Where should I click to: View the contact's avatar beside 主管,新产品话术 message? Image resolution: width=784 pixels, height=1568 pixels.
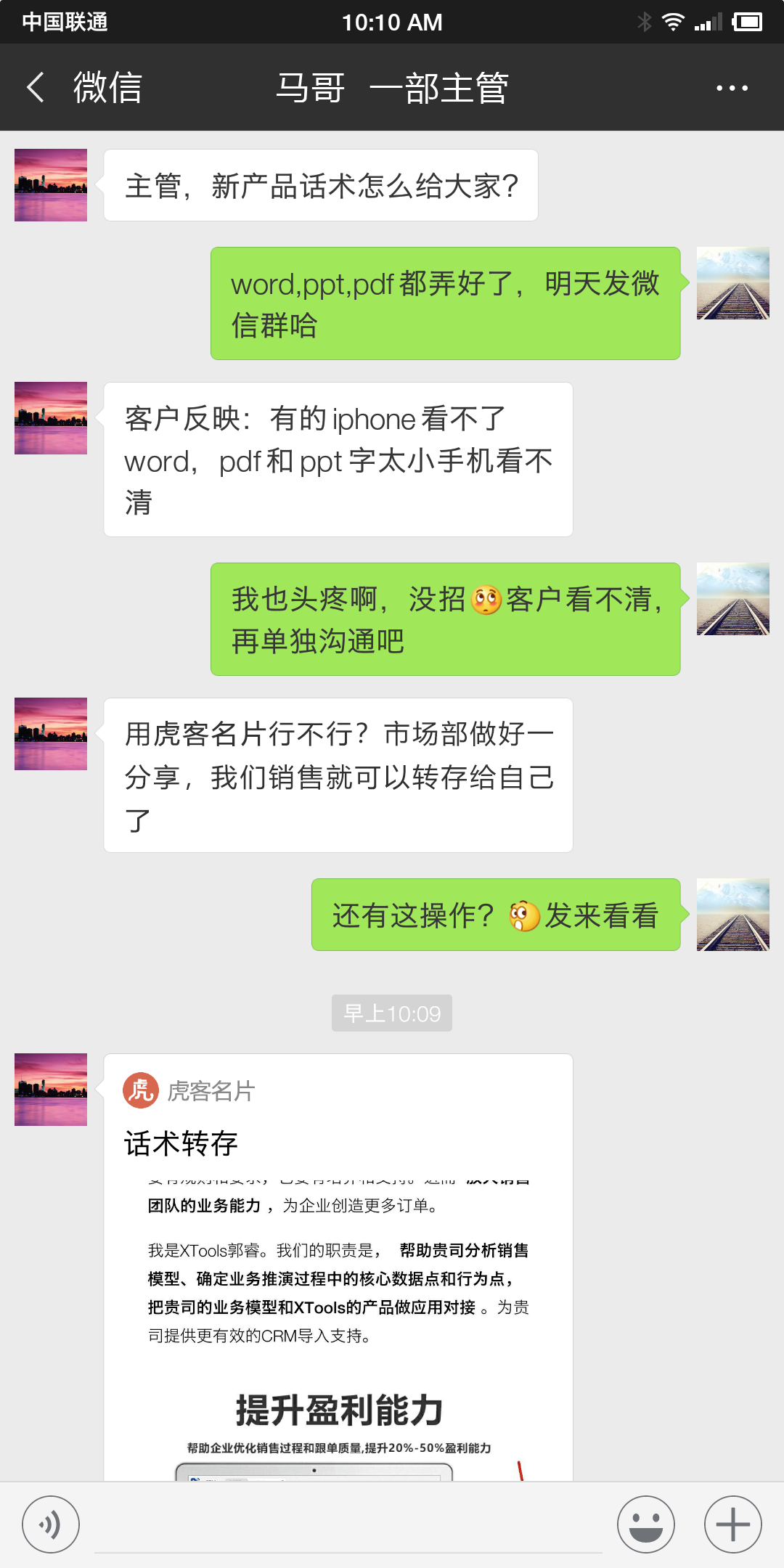pyautogui.click(x=51, y=185)
